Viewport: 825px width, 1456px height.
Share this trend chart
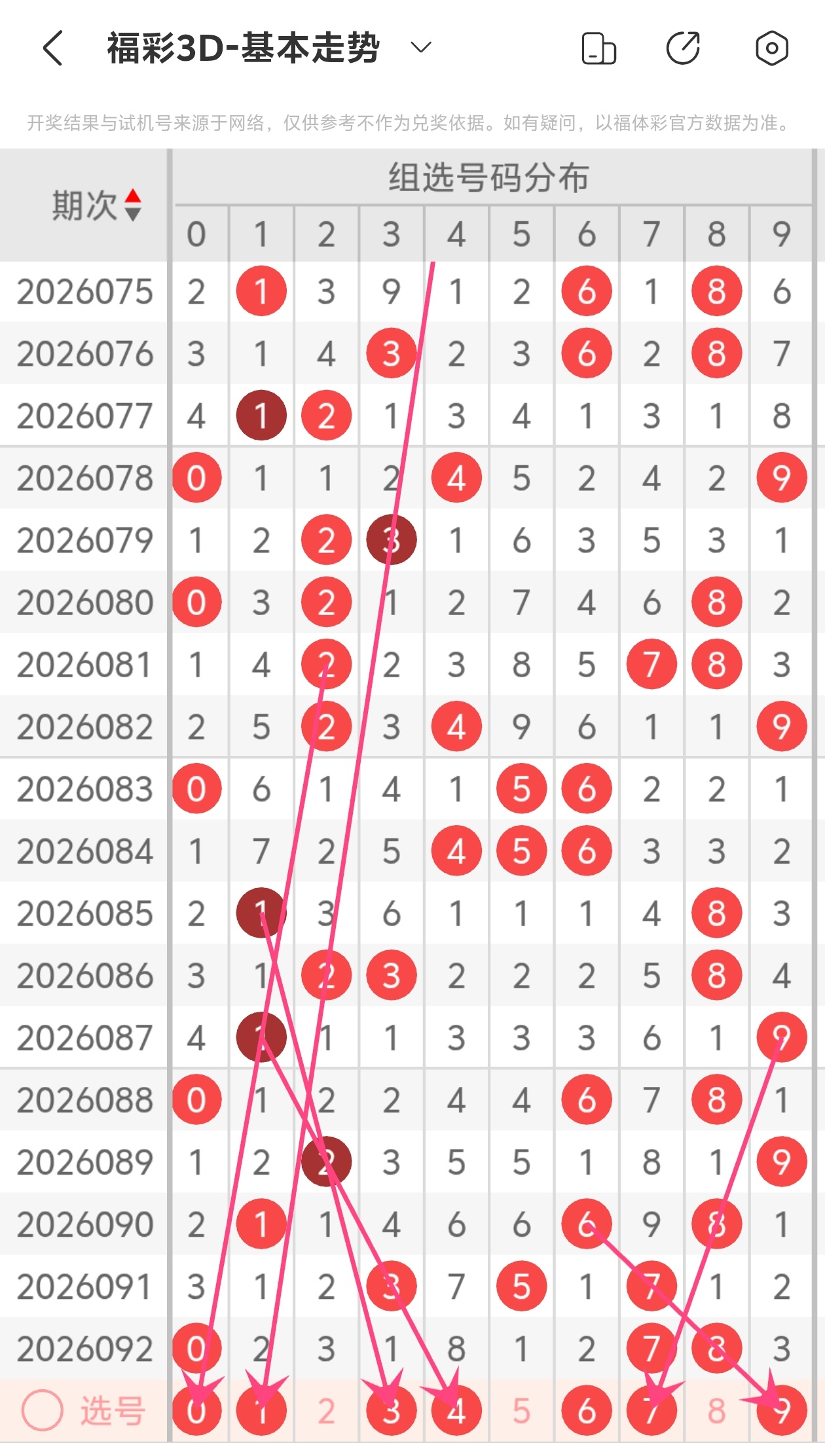coord(683,48)
